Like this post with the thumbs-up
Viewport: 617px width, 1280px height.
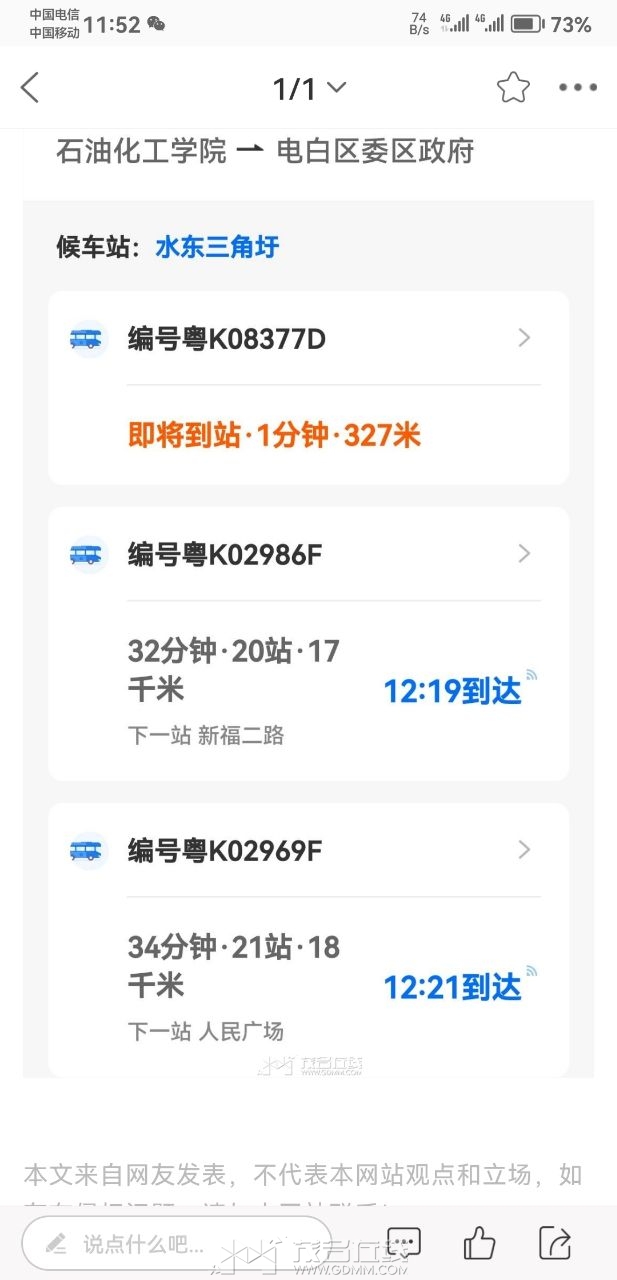480,1243
